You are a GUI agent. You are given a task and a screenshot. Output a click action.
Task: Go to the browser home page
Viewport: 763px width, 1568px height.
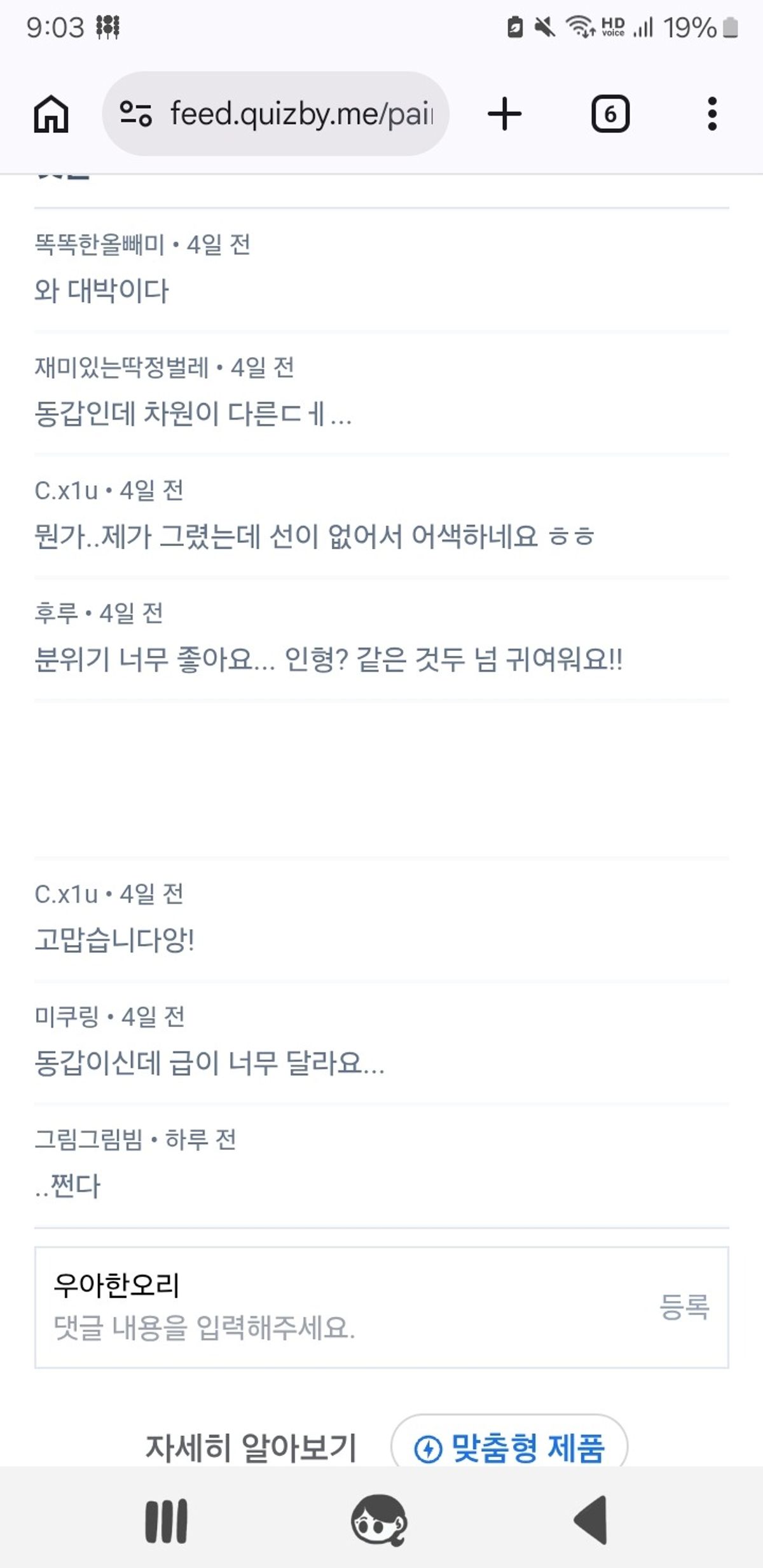coord(51,114)
